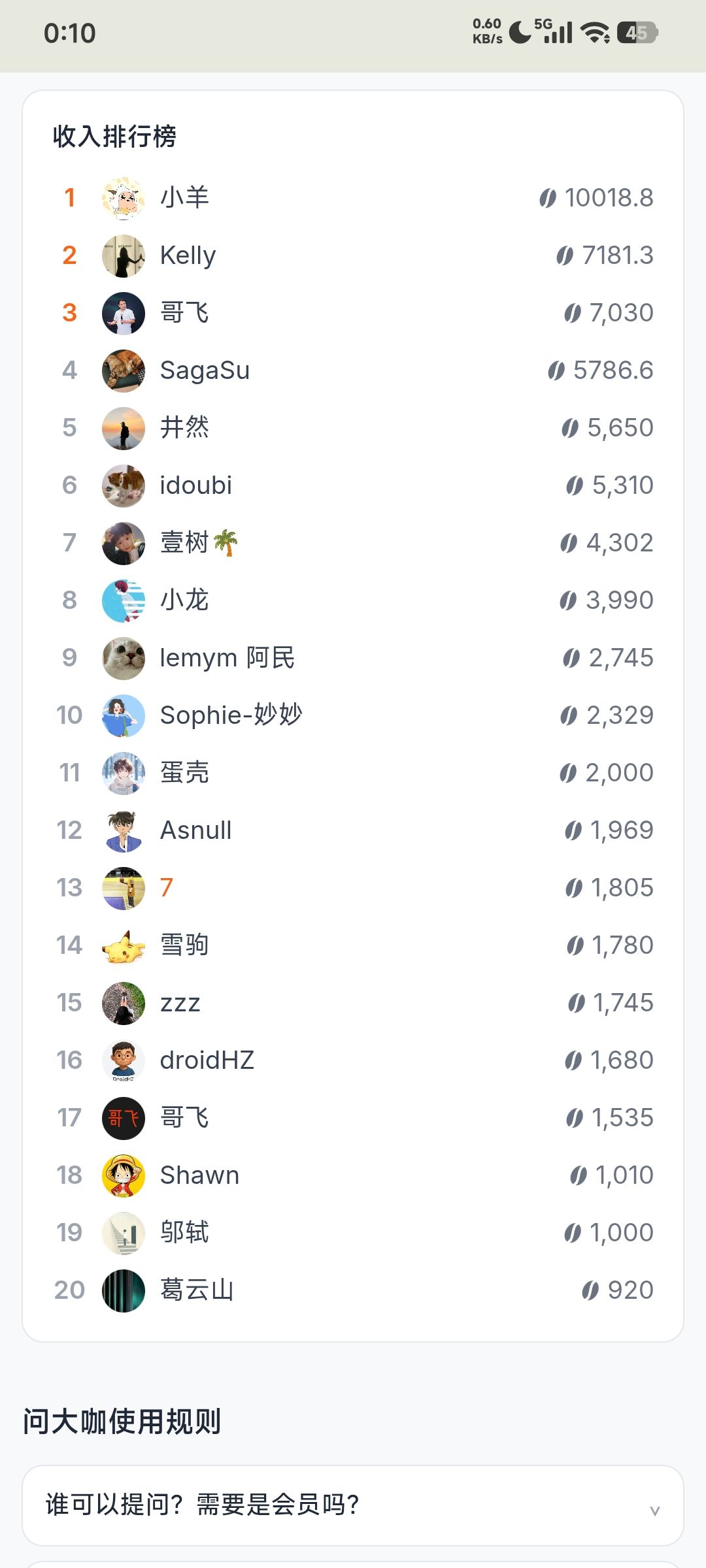This screenshot has width=706, height=1568.
Task: Open 葛云山's ranking row
Action: (x=353, y=1290)
